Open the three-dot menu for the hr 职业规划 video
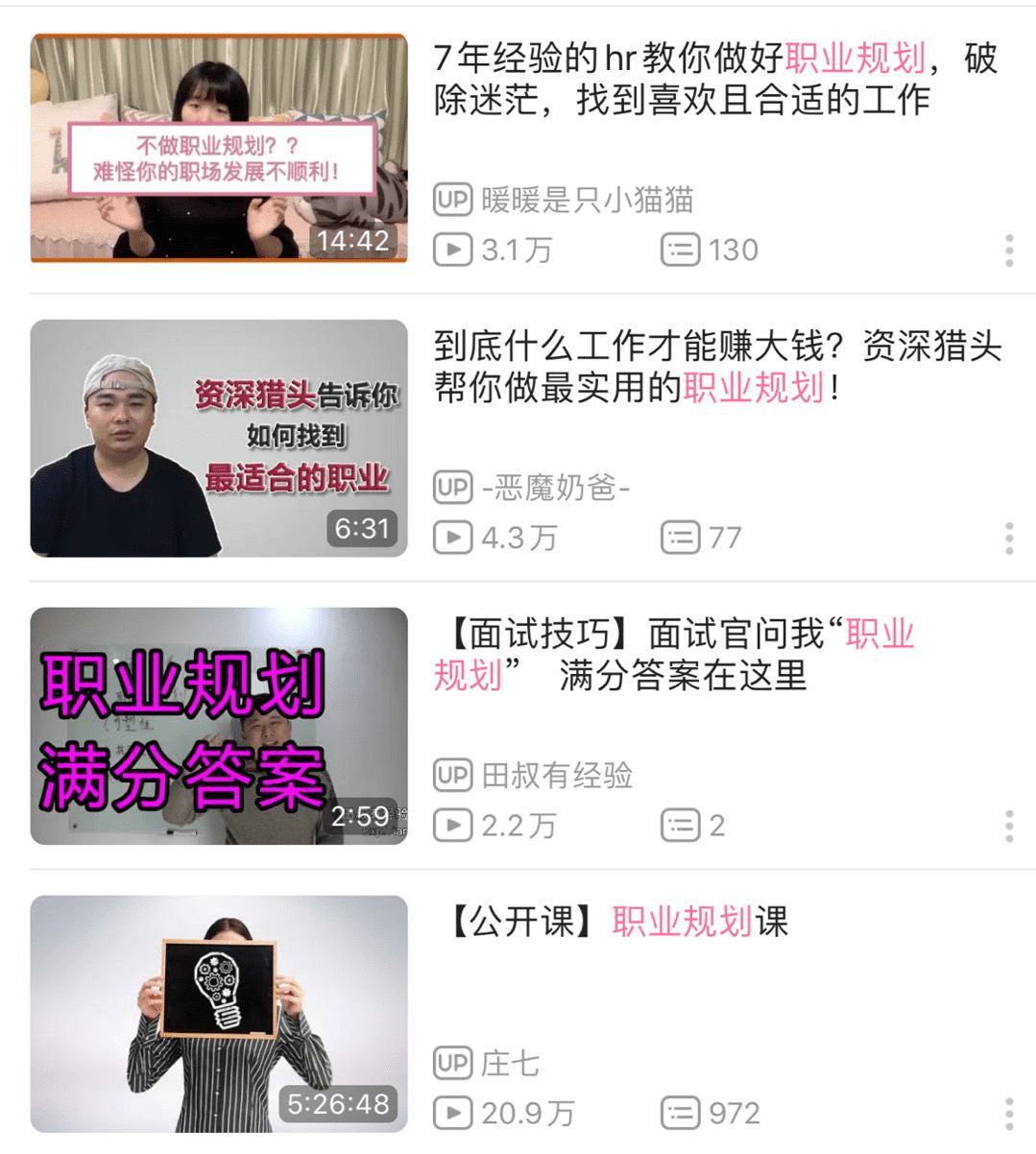 [1007, 250]
